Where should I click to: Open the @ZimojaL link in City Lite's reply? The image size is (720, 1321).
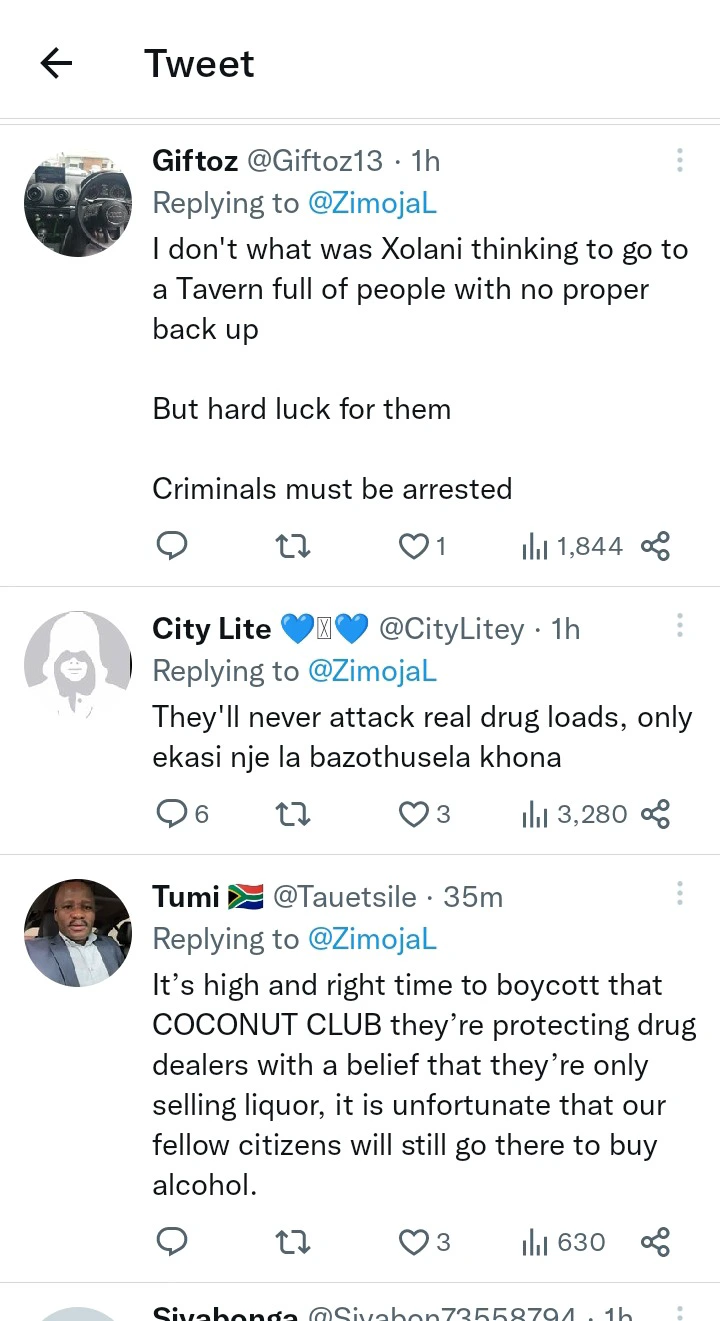[x=372, y=671]
